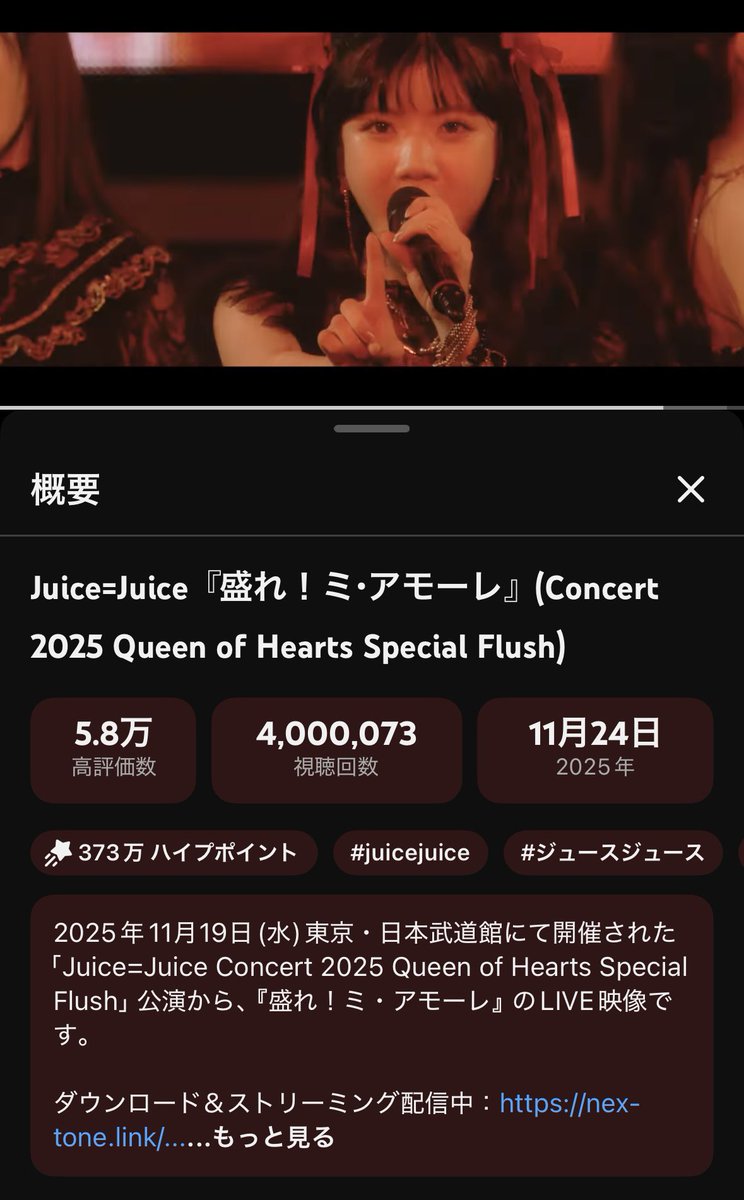The image size is (744, 1200).
Task: Open the nex-tone.link URL
Action: [x=568, y=1103]
